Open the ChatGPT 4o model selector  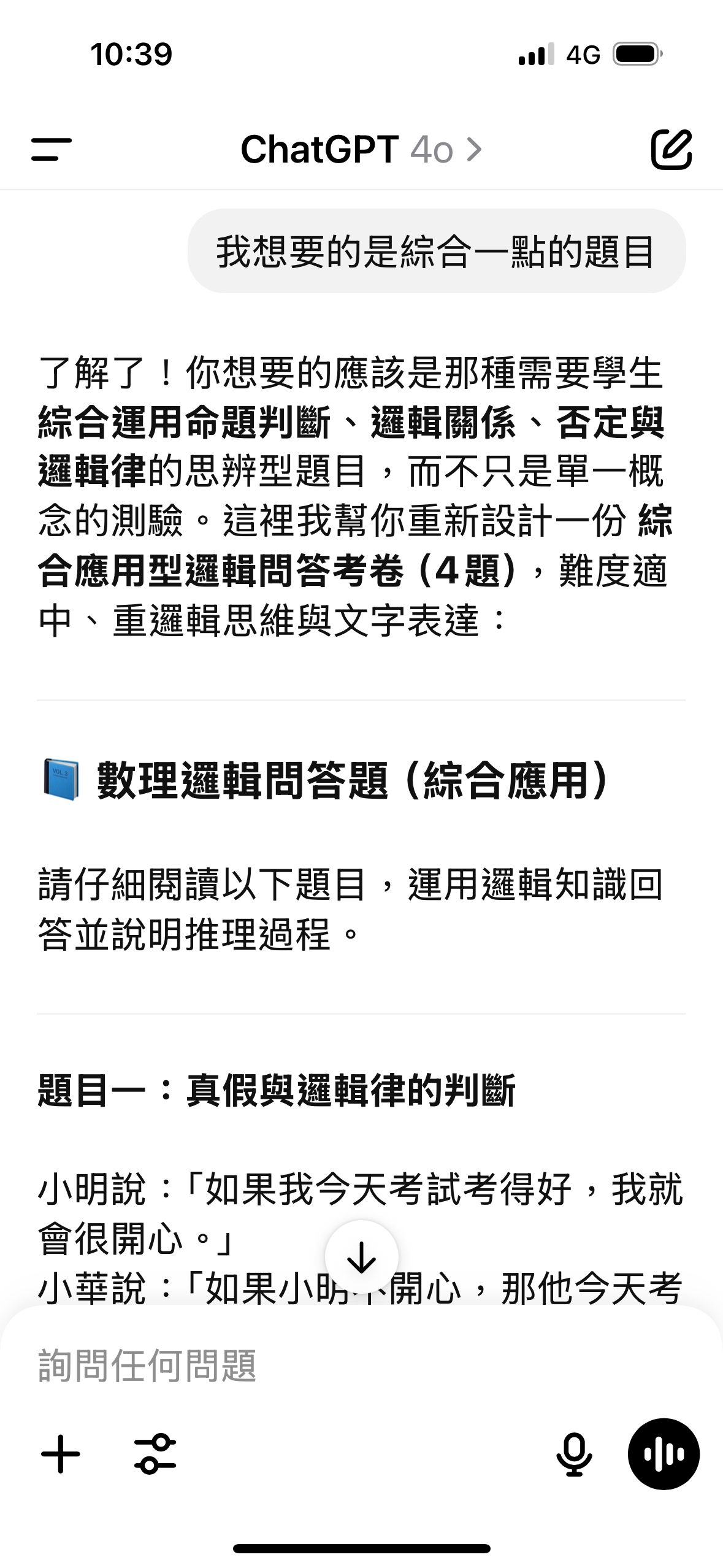pyautogui.click(x=361, y=150)
